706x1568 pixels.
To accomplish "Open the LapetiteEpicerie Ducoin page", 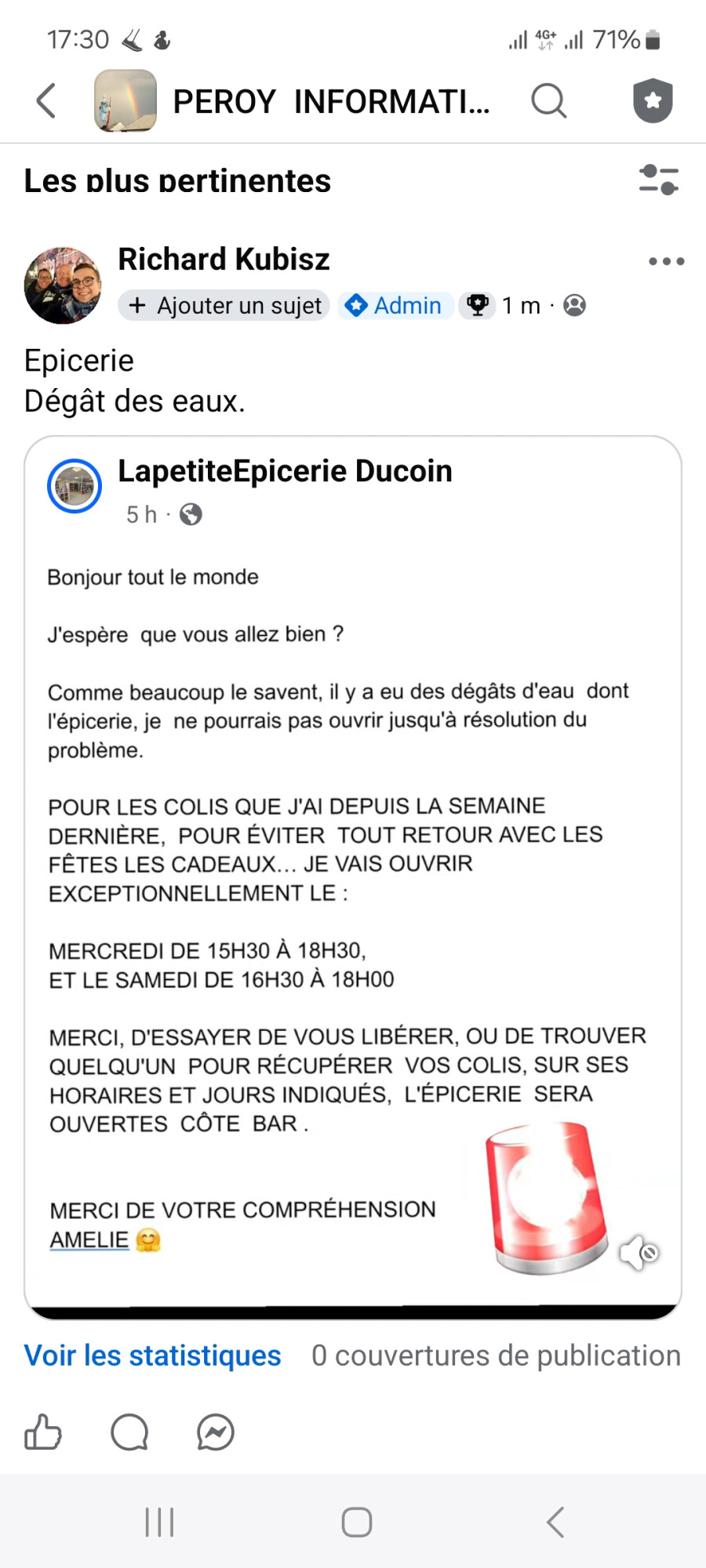I will coord(285,471).
